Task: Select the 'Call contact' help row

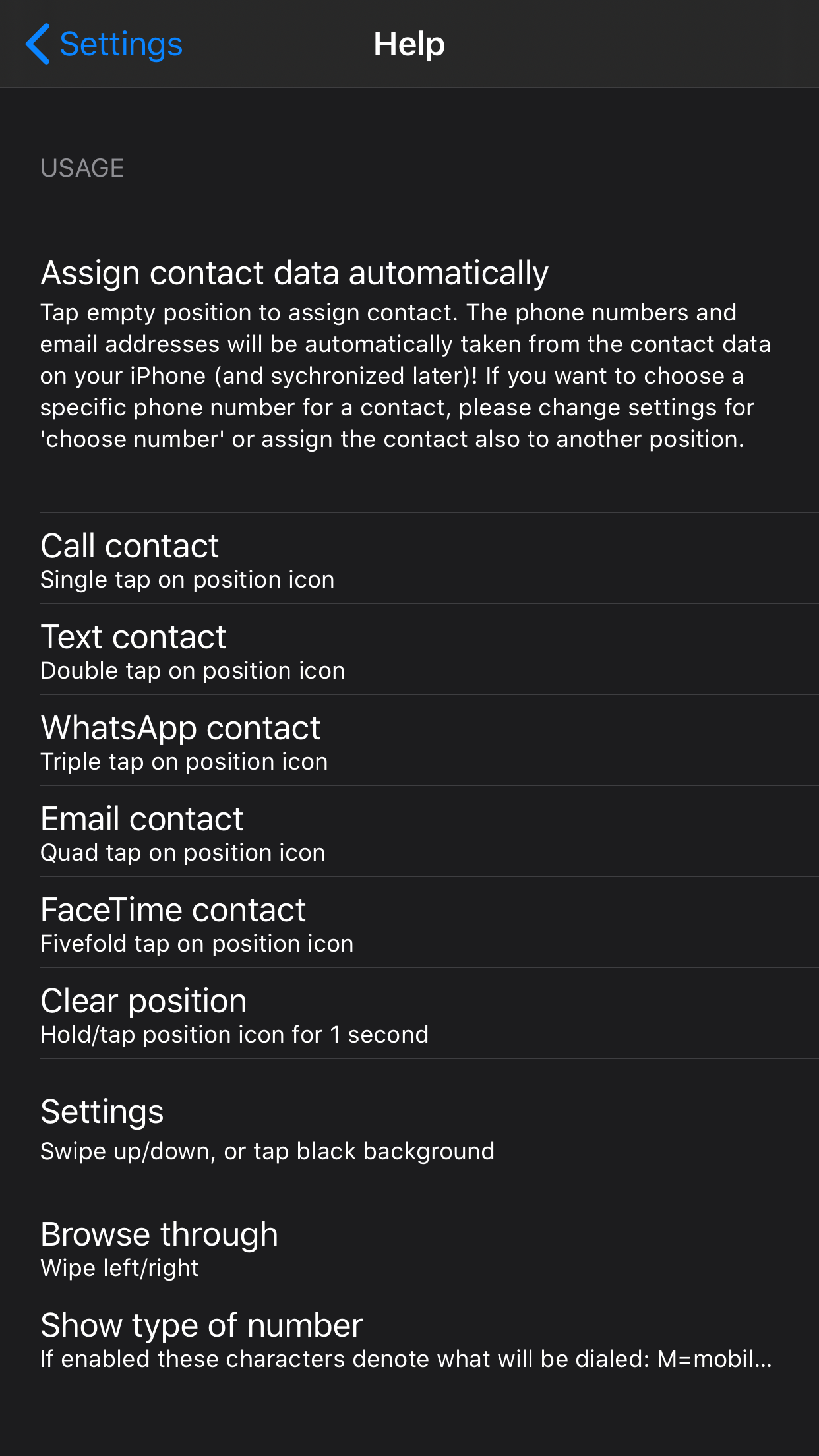Action: click(x=130, y=545)
